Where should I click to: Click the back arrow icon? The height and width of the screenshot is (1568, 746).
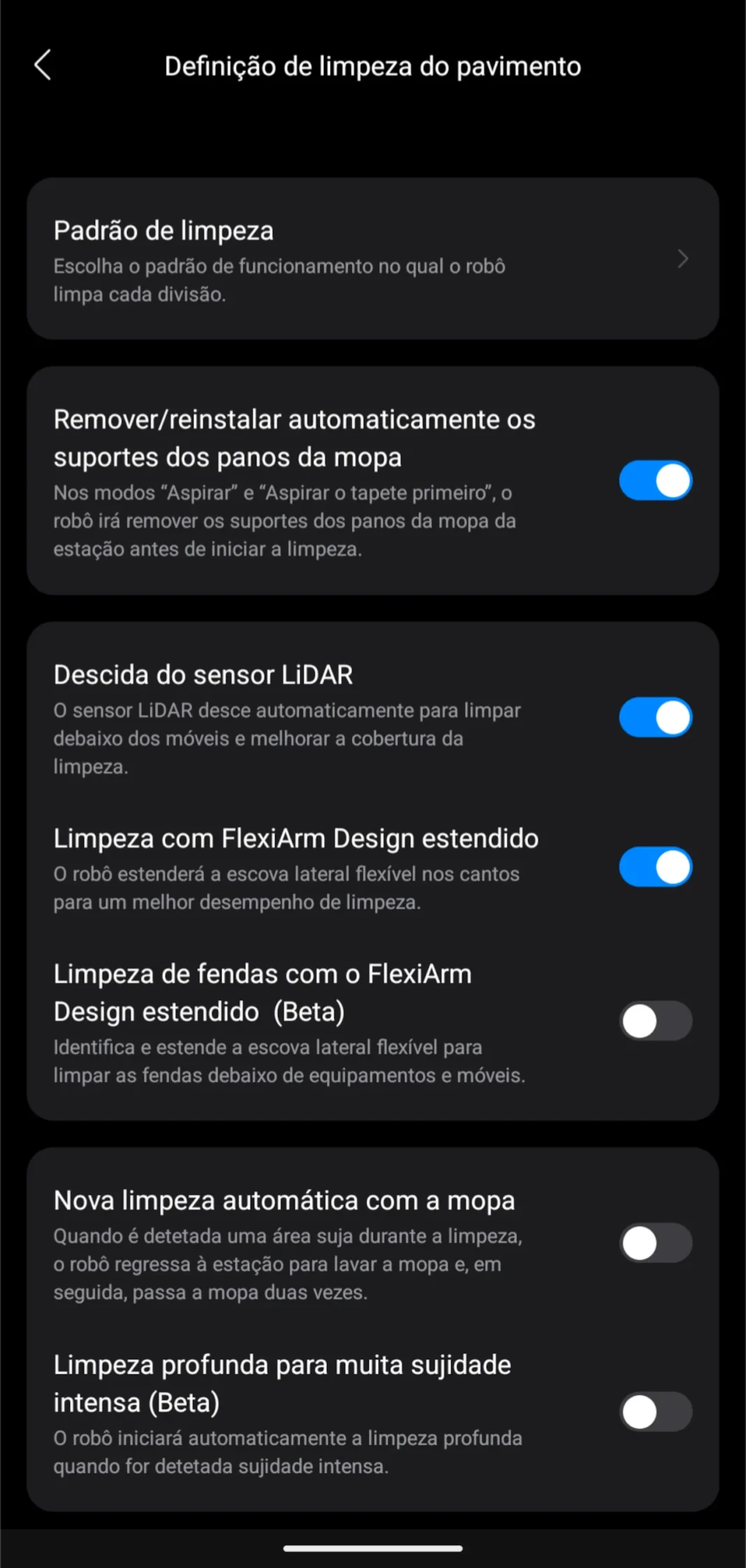(x=43, y=66)
